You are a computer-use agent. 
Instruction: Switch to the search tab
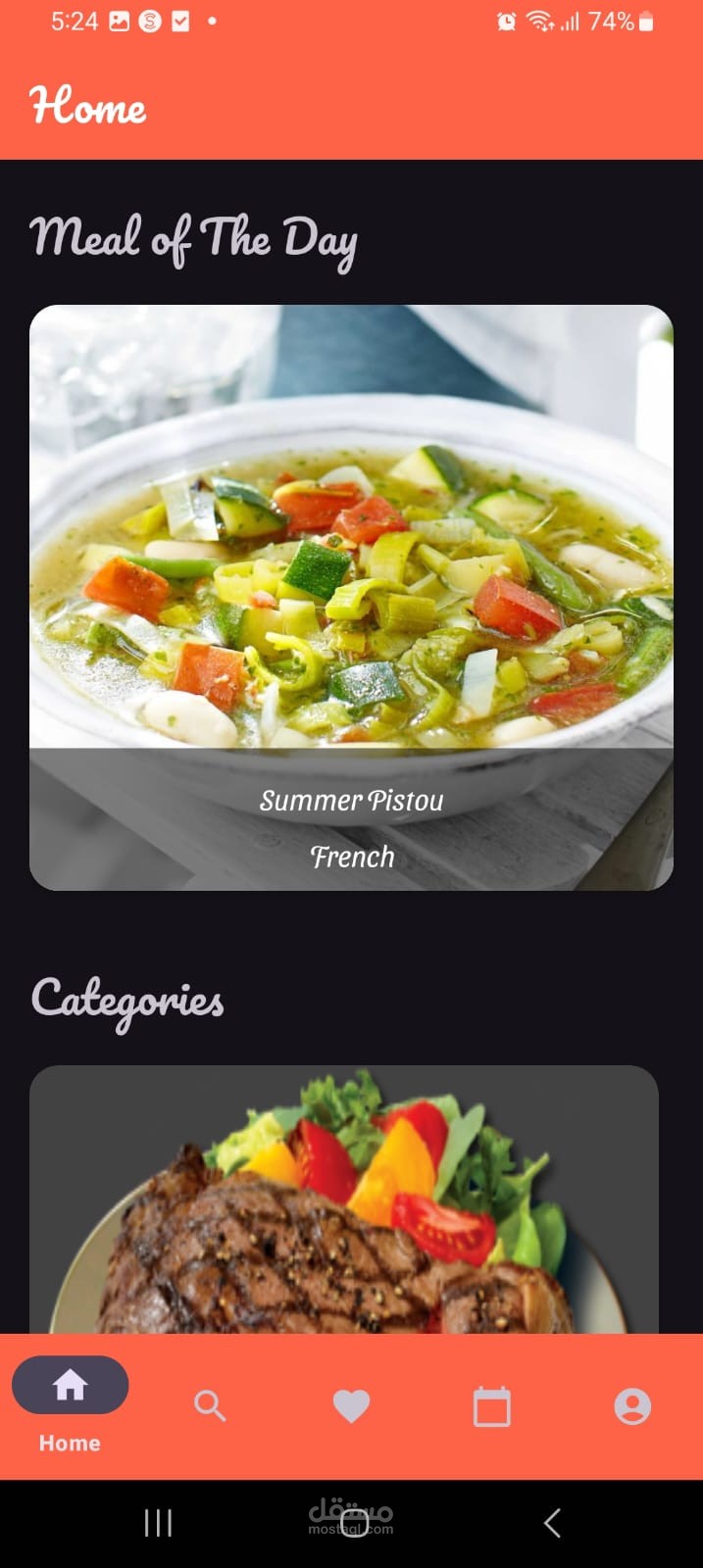[x=210, y=1406]
